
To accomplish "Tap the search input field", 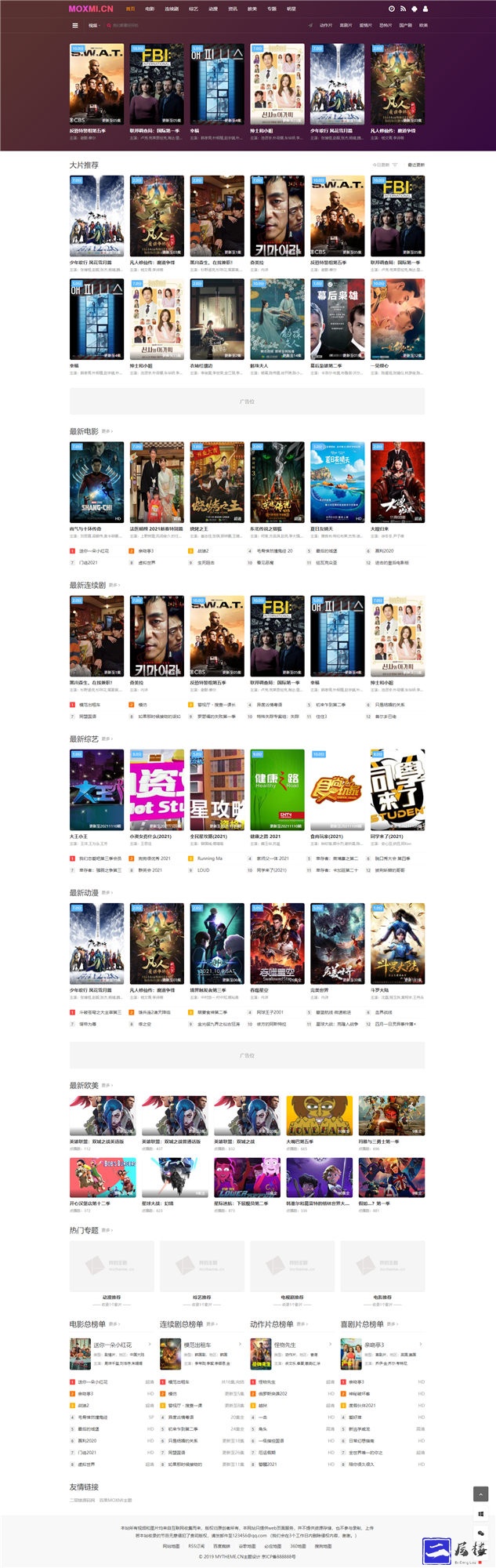I will point(141,25).
